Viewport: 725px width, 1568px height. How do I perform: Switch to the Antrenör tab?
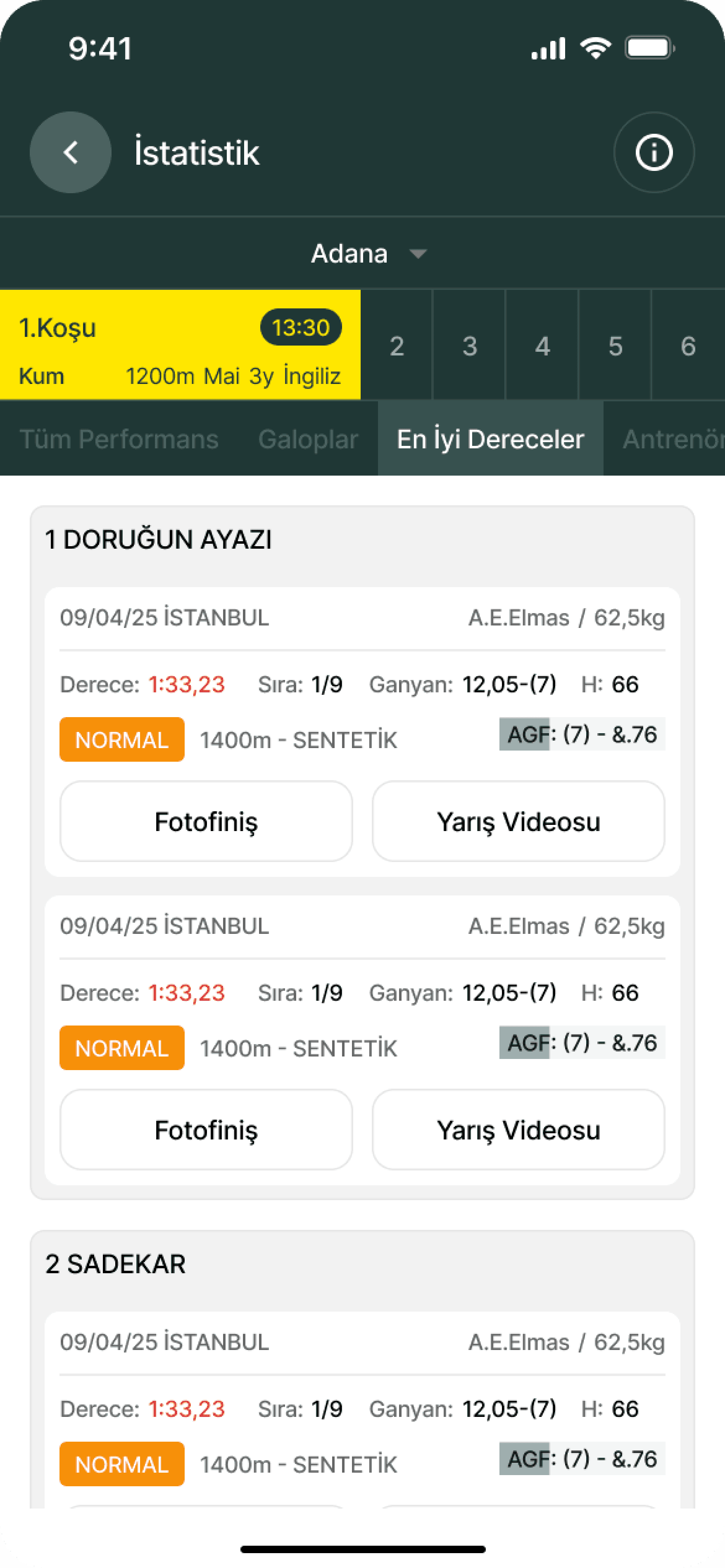tap(673, 439)
